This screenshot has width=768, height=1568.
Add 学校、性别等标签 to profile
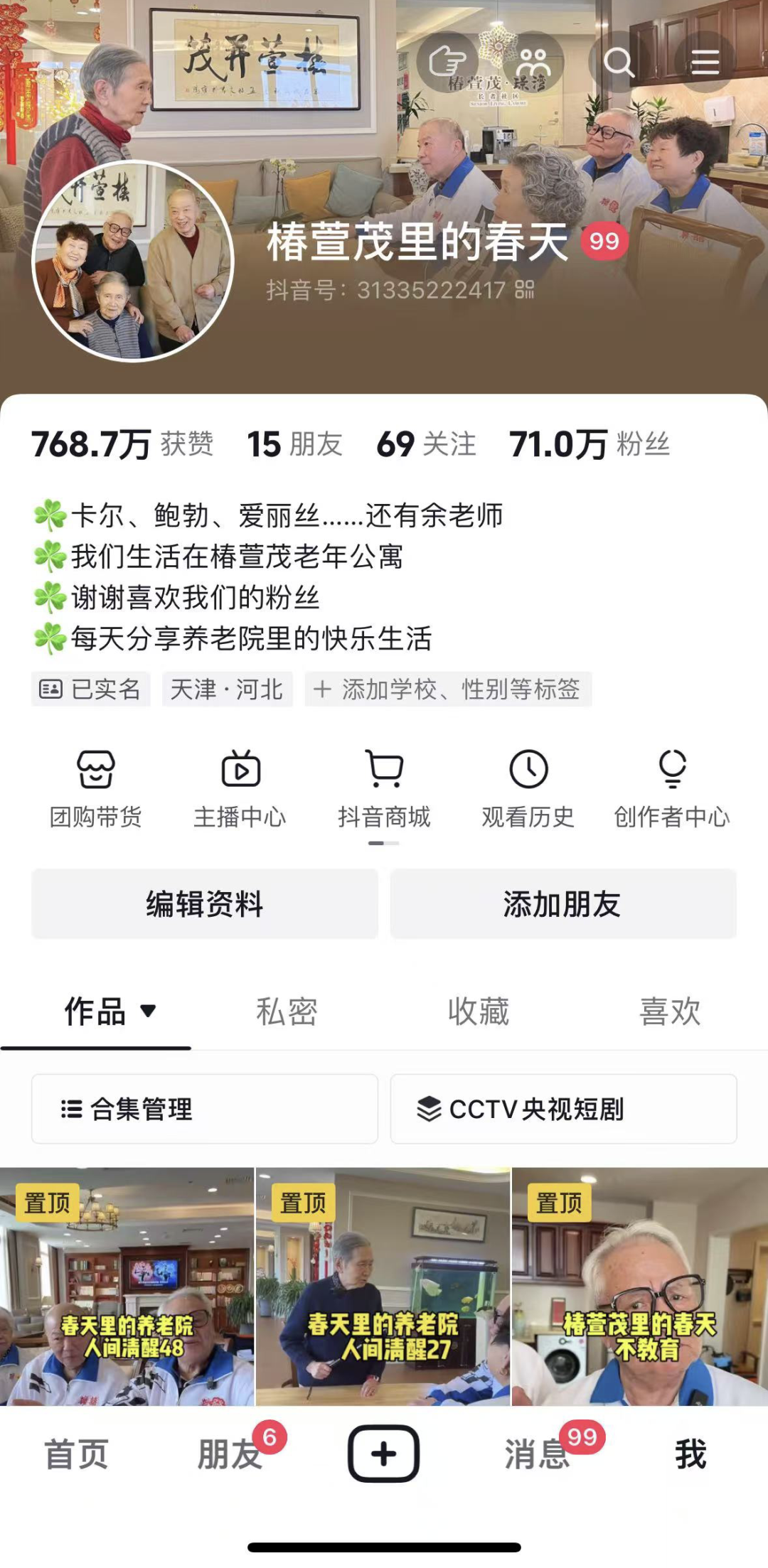click(x=448, y=689)
